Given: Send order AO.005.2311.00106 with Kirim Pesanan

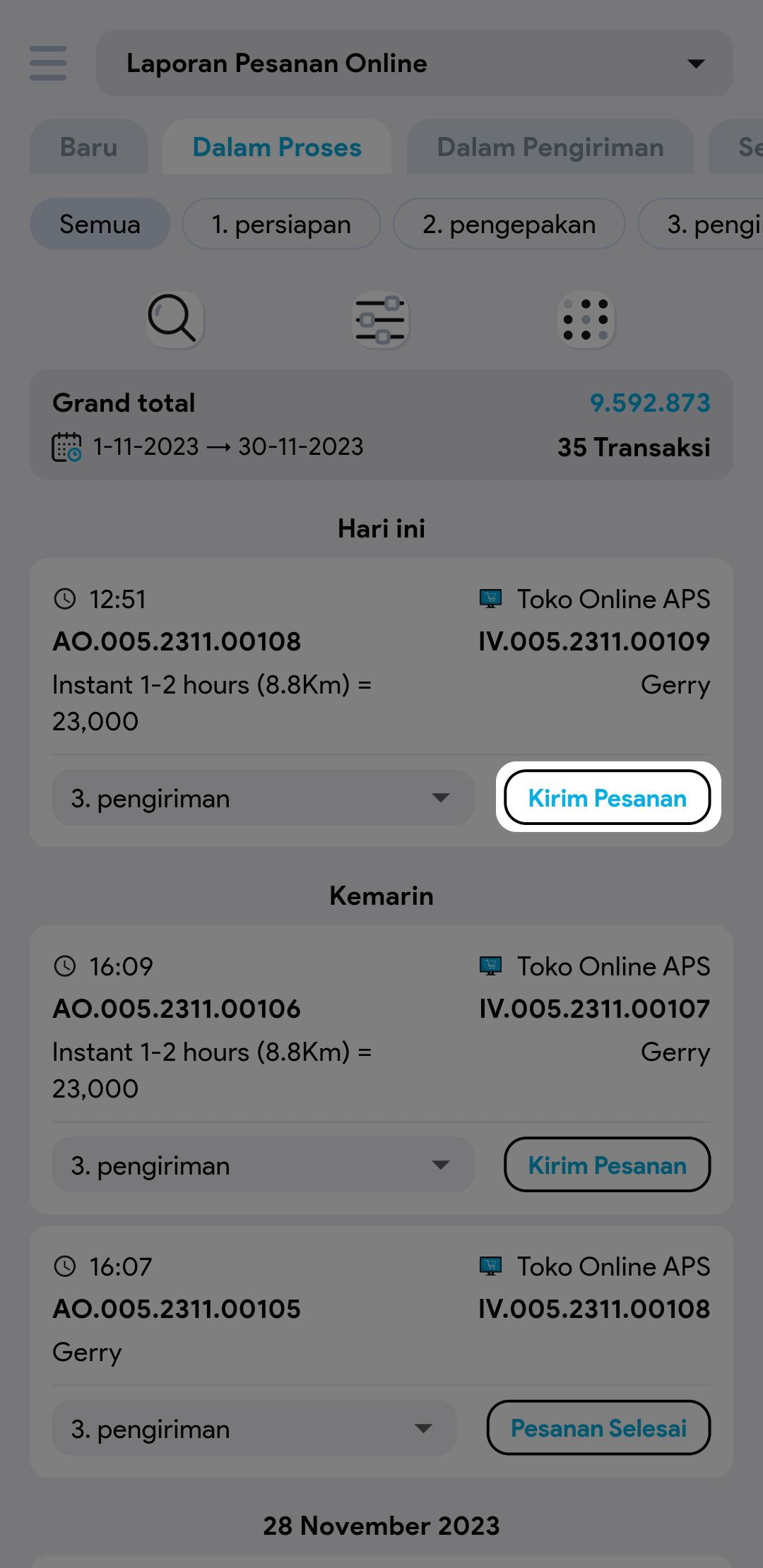Looking at the screenshot, I should [607, 1165].
